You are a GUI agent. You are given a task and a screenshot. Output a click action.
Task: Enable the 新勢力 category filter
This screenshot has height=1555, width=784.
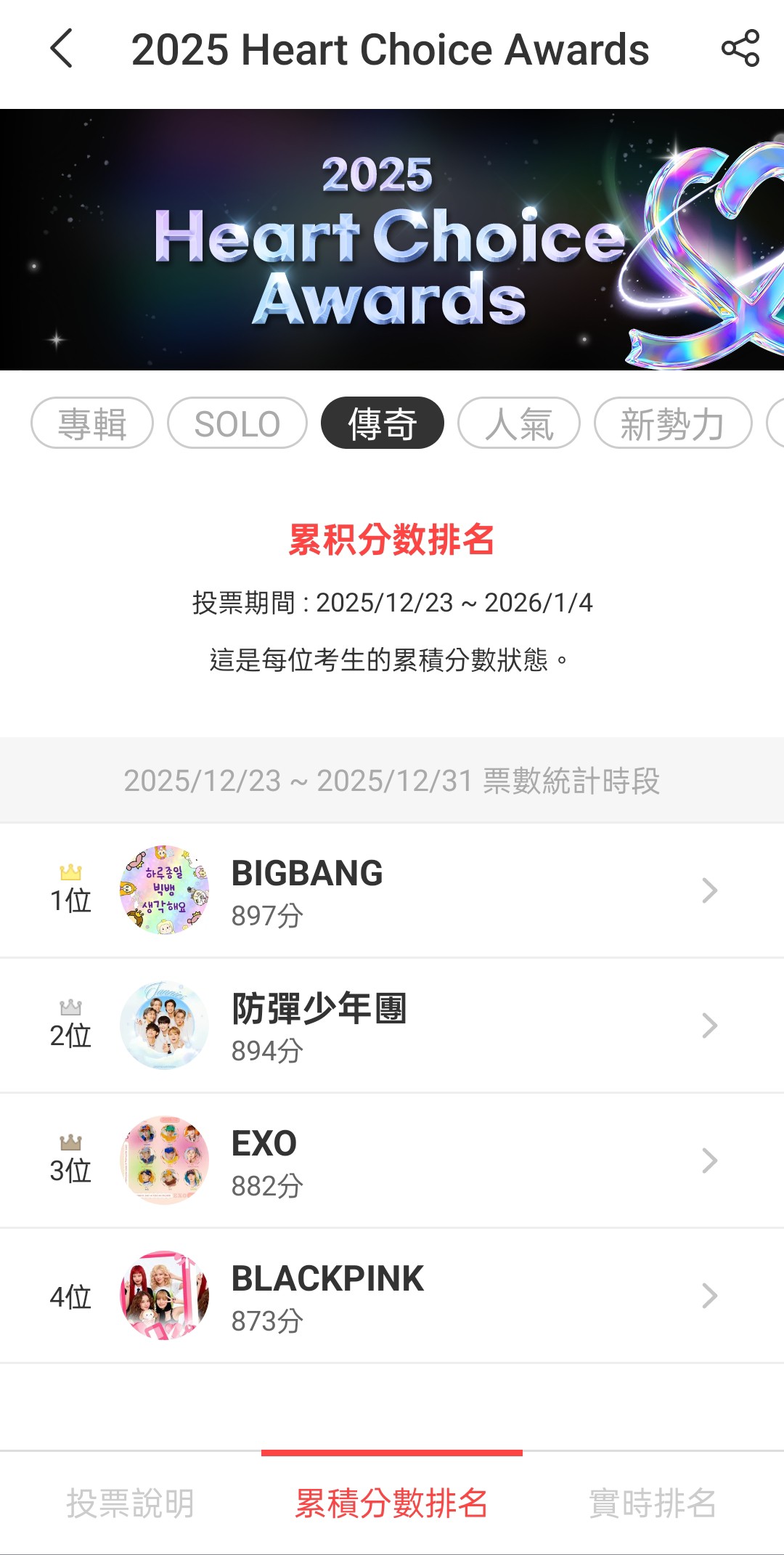click(671, 423)
